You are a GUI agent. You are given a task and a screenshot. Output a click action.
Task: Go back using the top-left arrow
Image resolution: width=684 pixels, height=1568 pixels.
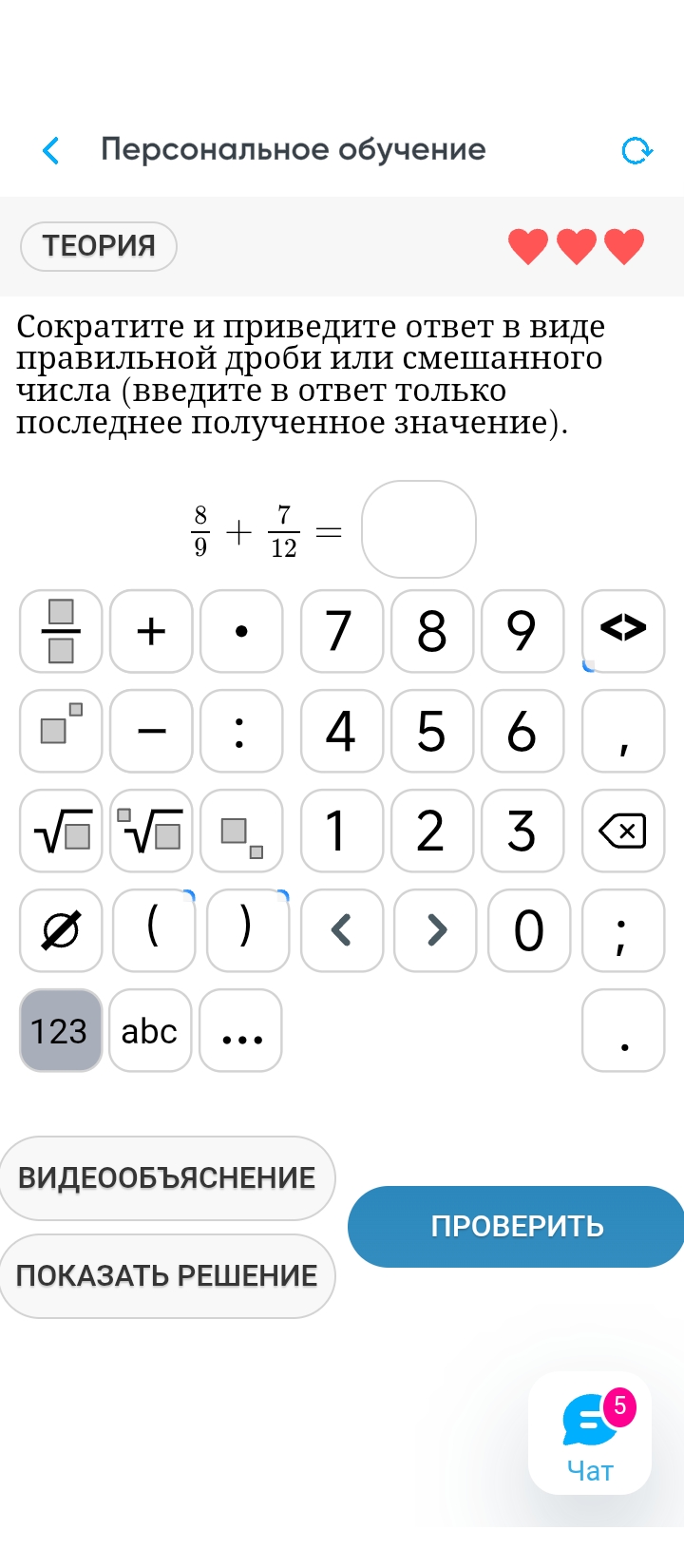click(51, 150)
